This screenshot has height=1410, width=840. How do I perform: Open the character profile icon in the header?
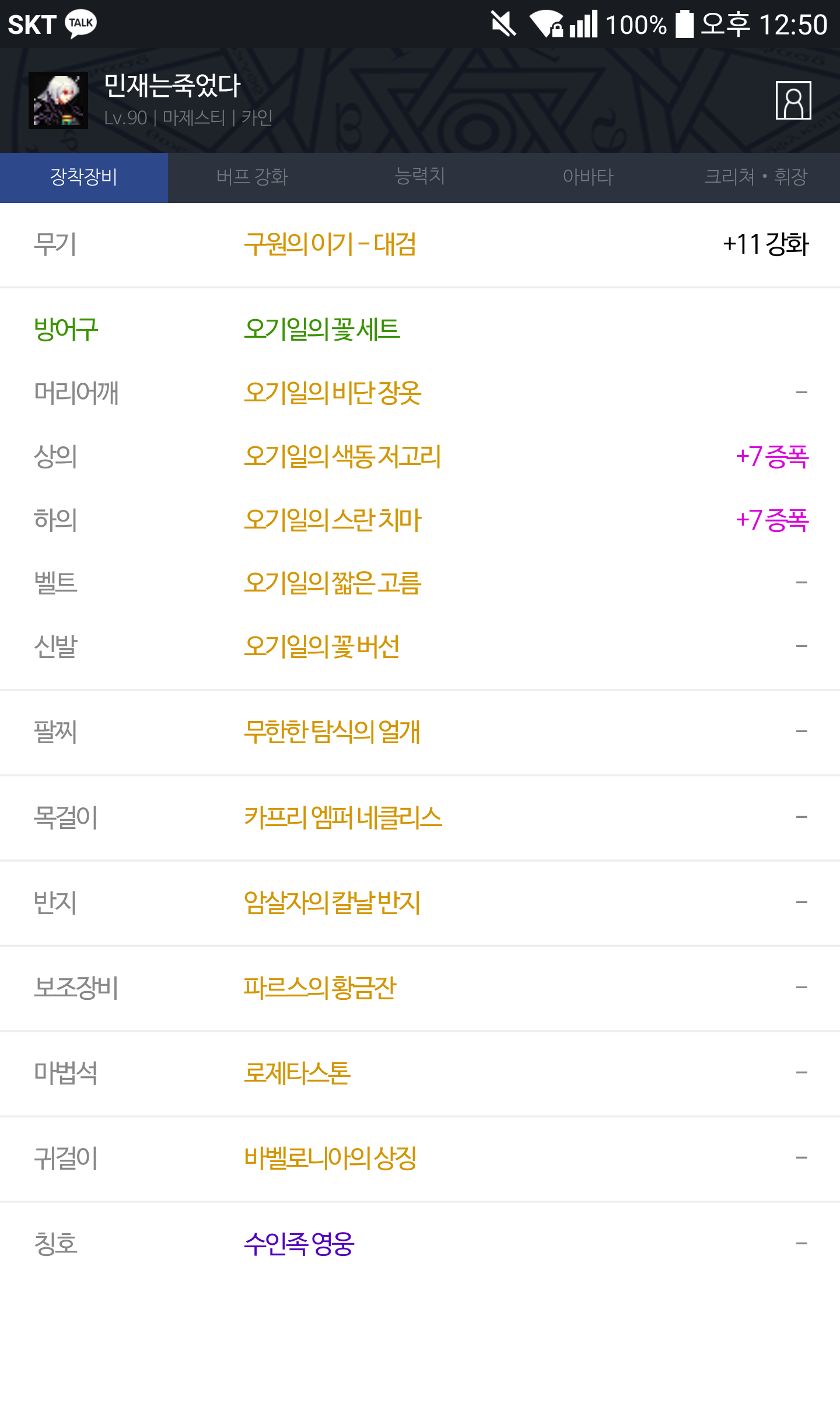coord(793,100)
